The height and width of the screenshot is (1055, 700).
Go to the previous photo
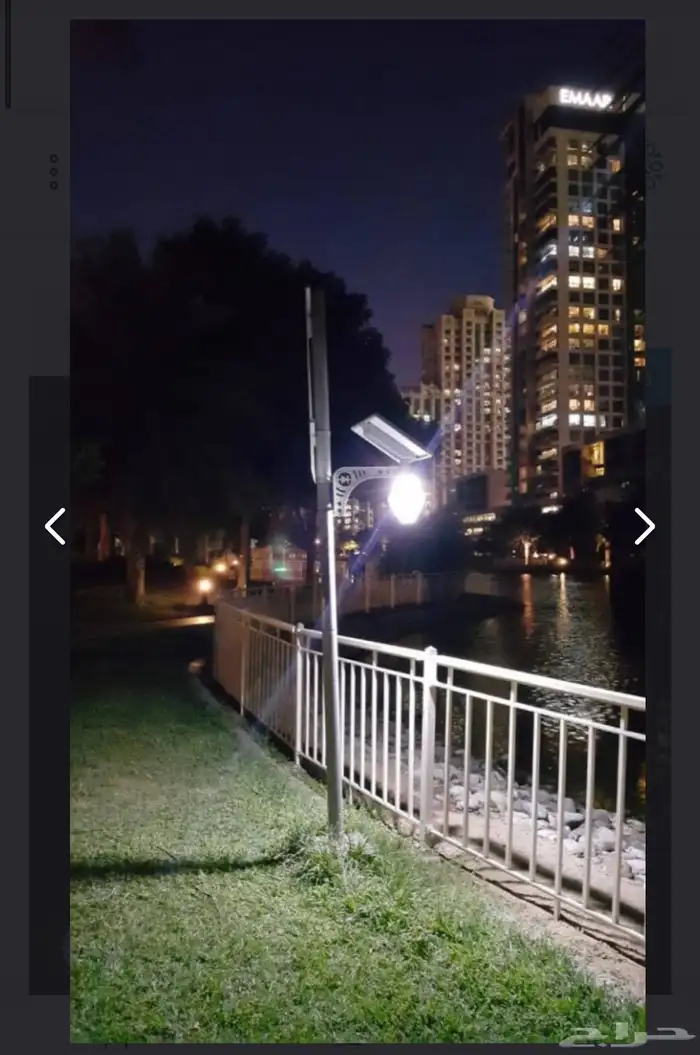point(55,526)
